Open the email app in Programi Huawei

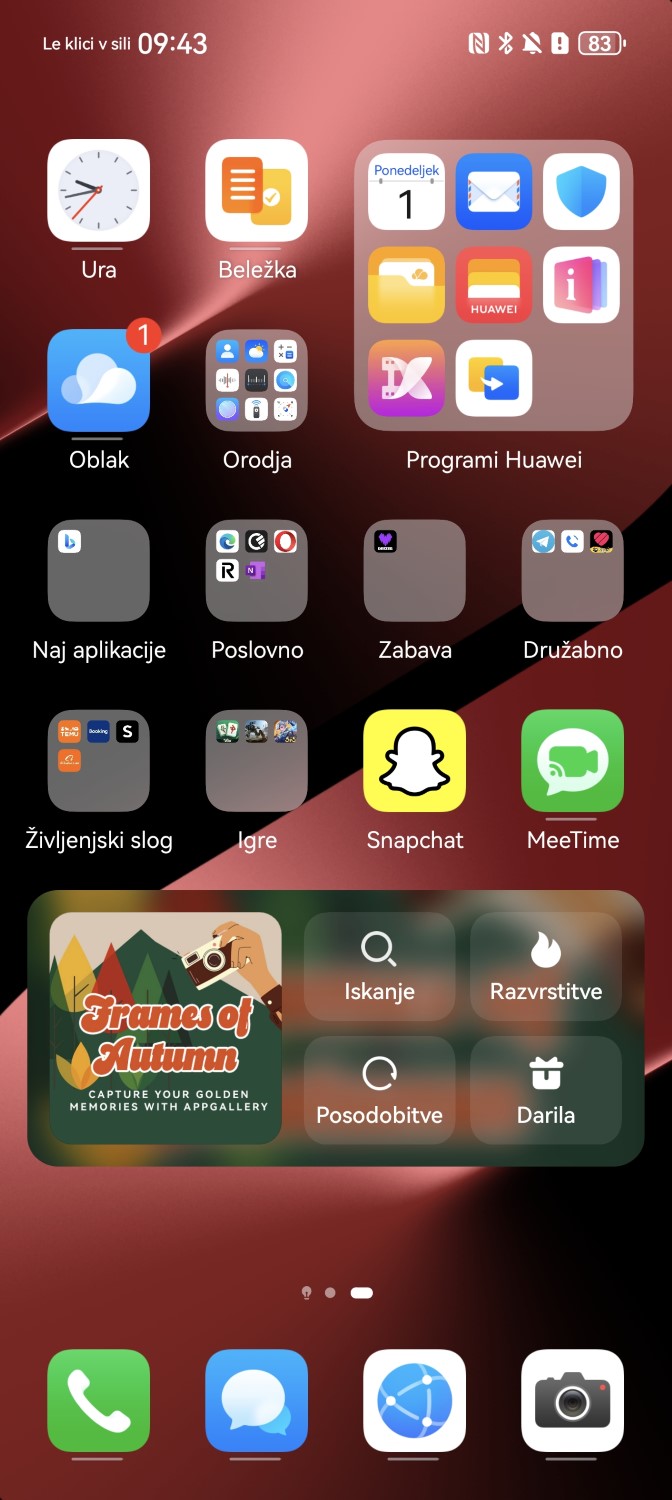[x=493, y=191]
